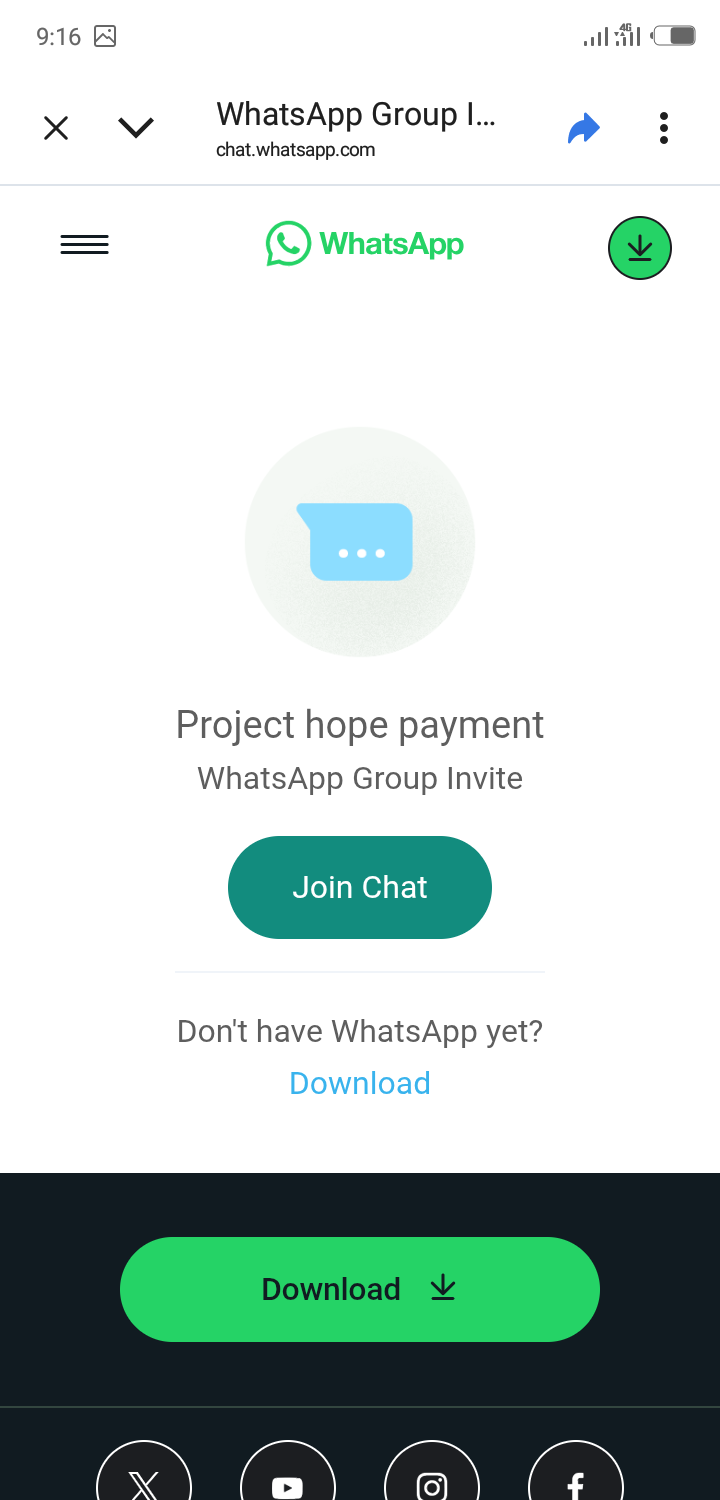Tap the round green download icon
This screenshot has width=720, height=1500.
coord(640,248)
